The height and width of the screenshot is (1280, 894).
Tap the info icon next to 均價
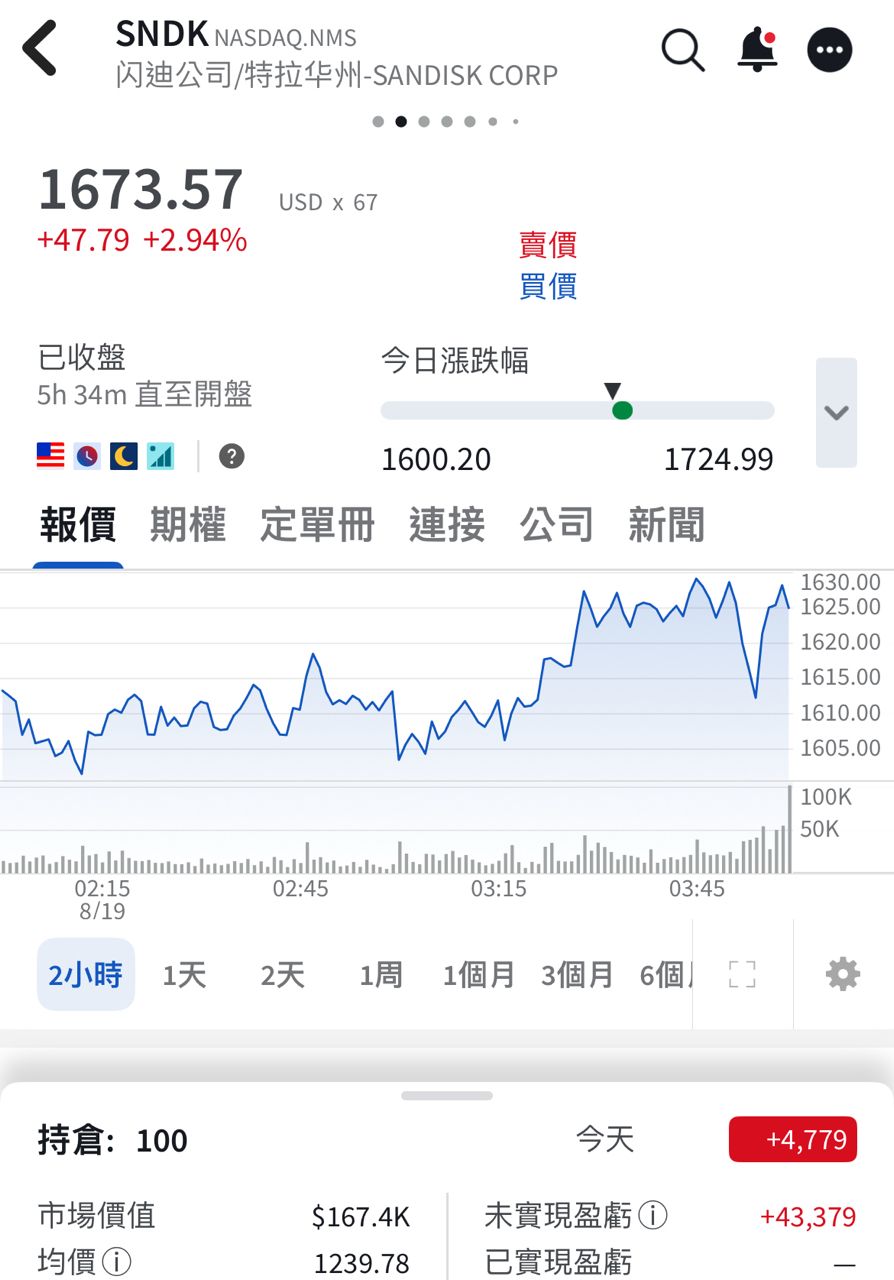pyautogui.click(x=116, y=1263)
